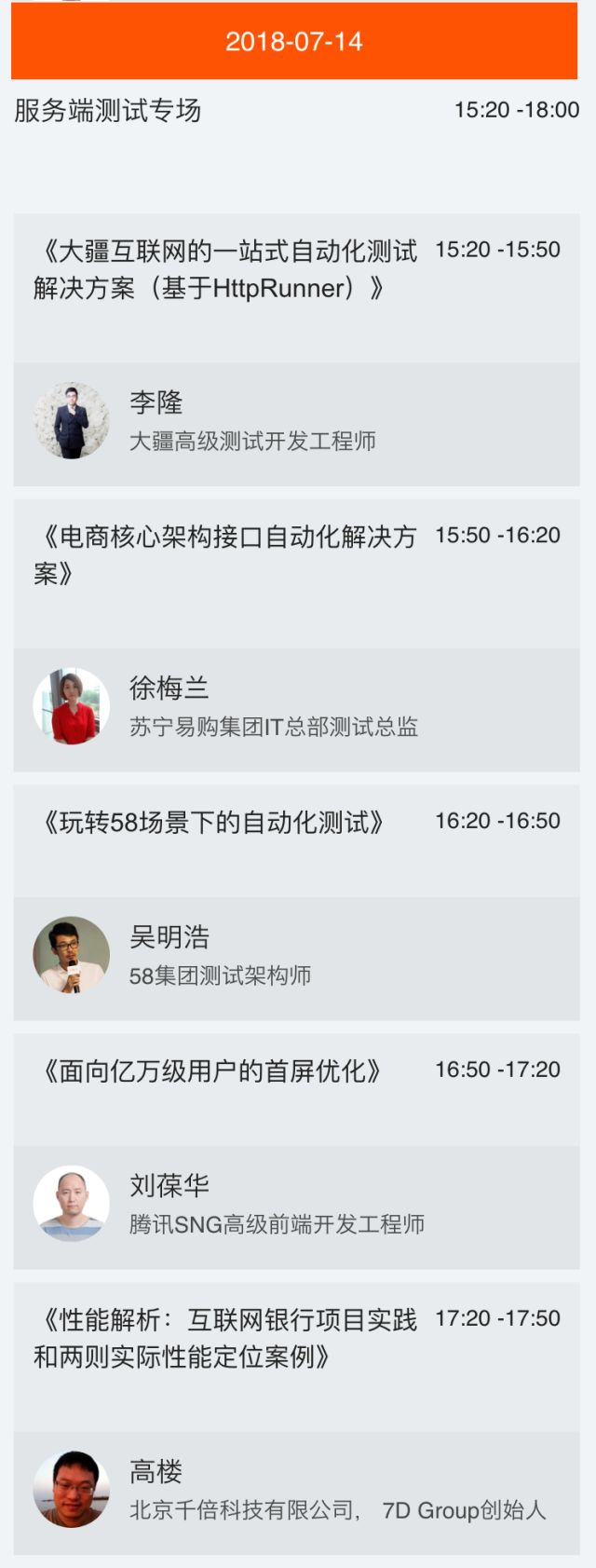This screenshot has height=1568, width=596.
Task: Open the 大疆互联网 HttpRunner session
Action: click(x=296, y=288)
